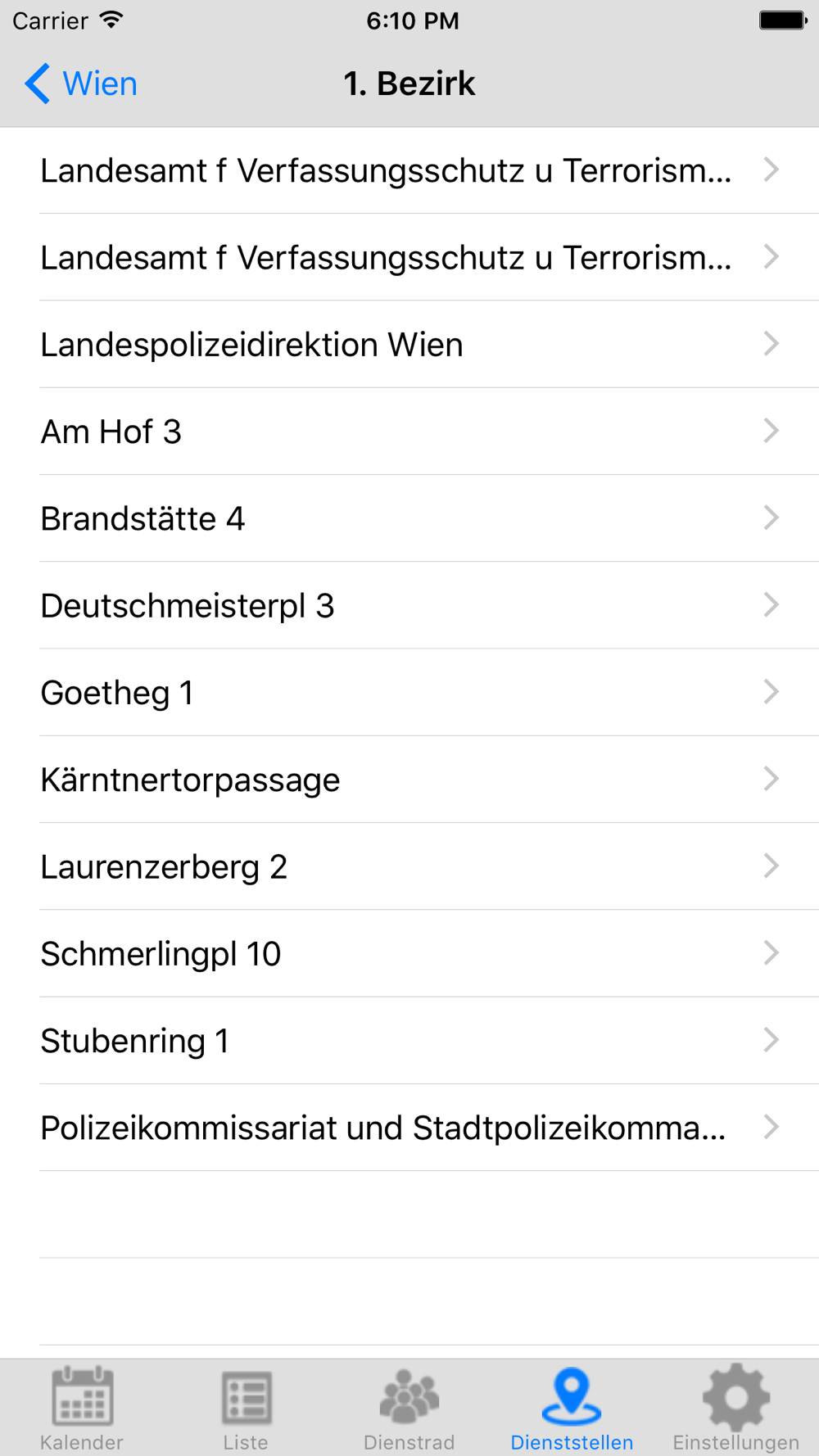Select Brandstätte 4
The height and width of the screenshot is (1456, 819).
click(x=409, y=518)
